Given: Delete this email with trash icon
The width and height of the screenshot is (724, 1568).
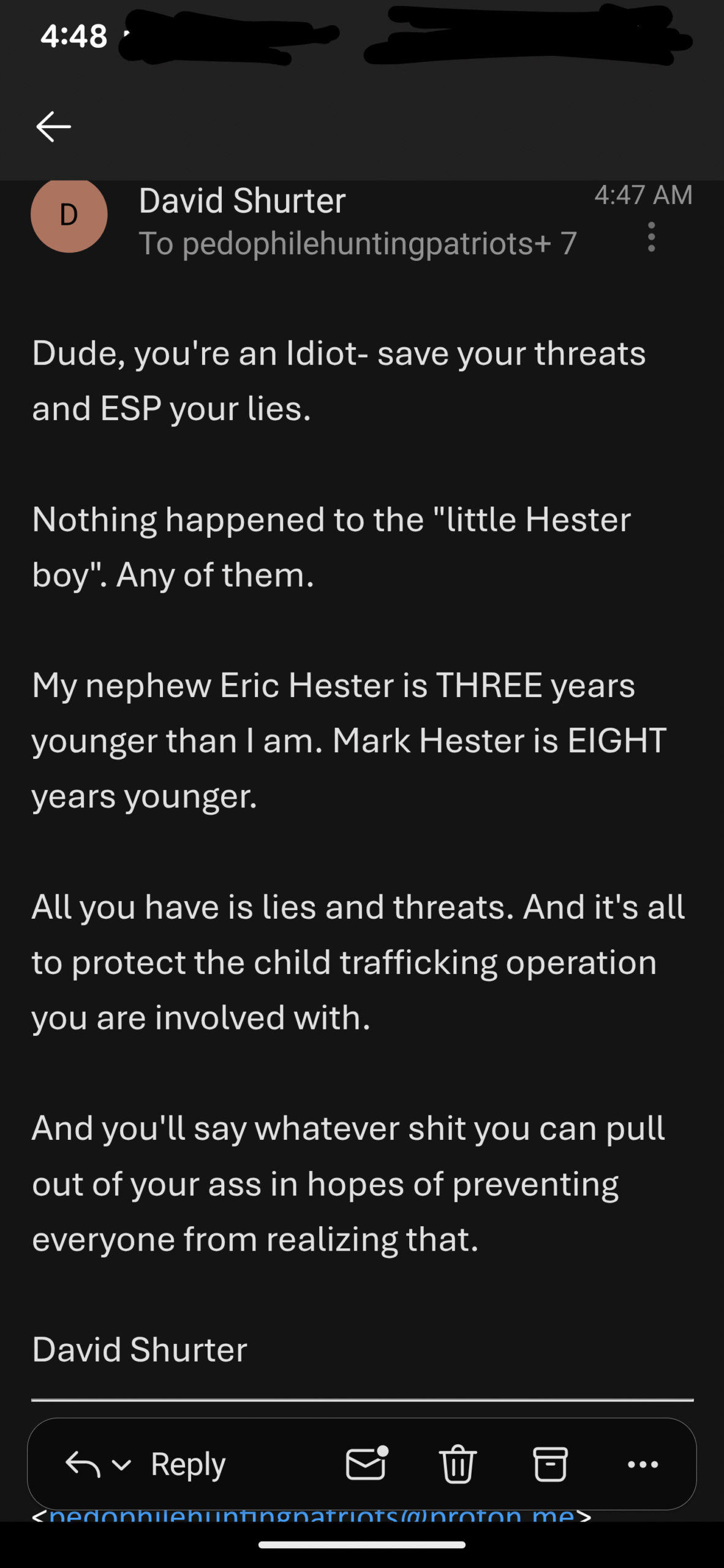Looking at the screenshot, I should click(x=458, y=1464).
